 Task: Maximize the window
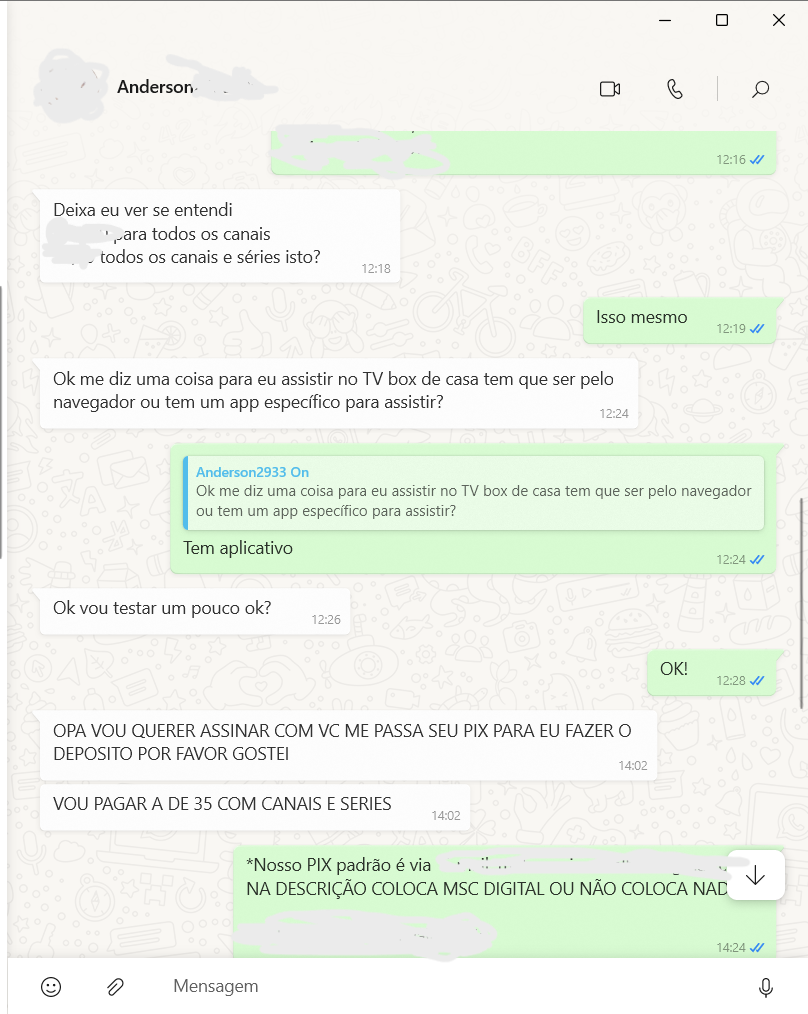[x=721, y=20]
